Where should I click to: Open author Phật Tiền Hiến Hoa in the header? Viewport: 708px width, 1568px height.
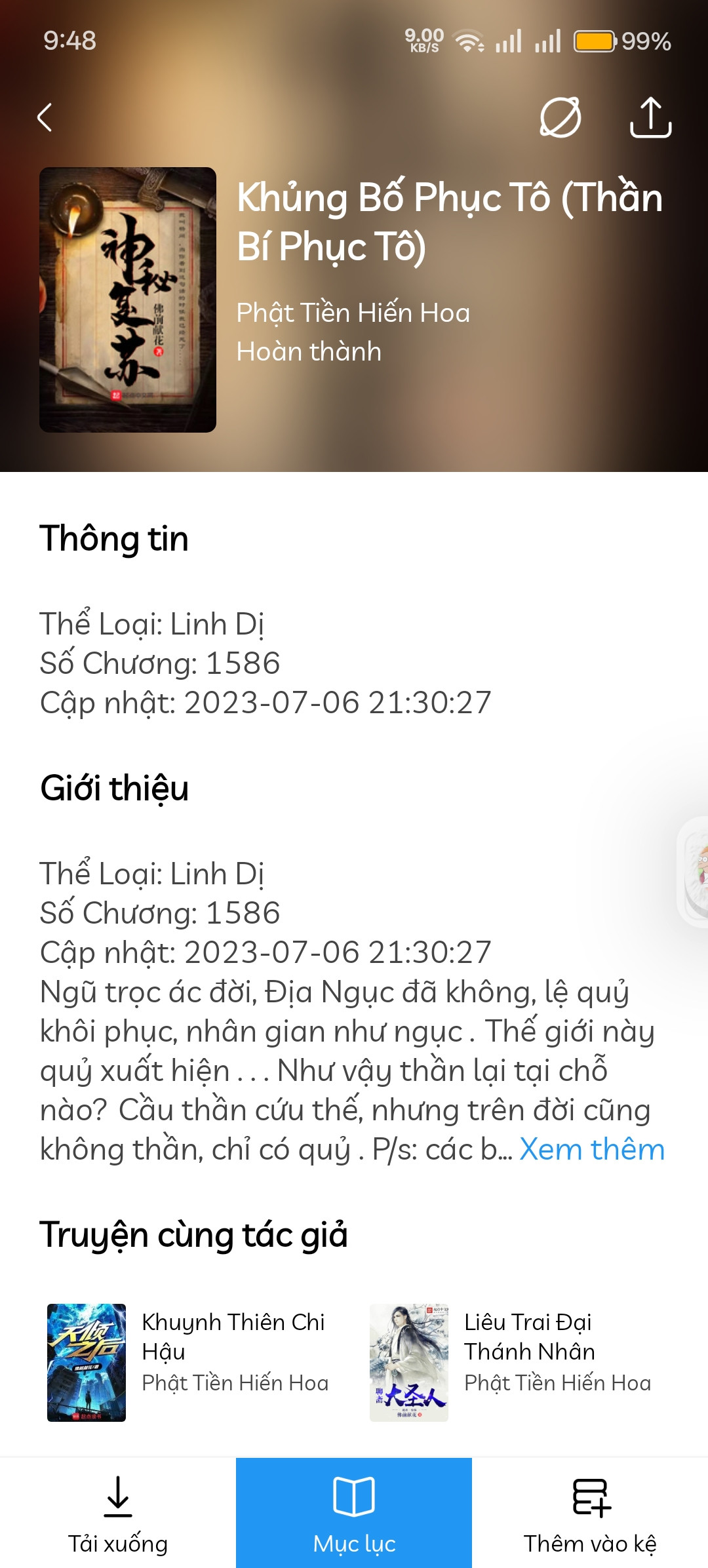[353, 313]
